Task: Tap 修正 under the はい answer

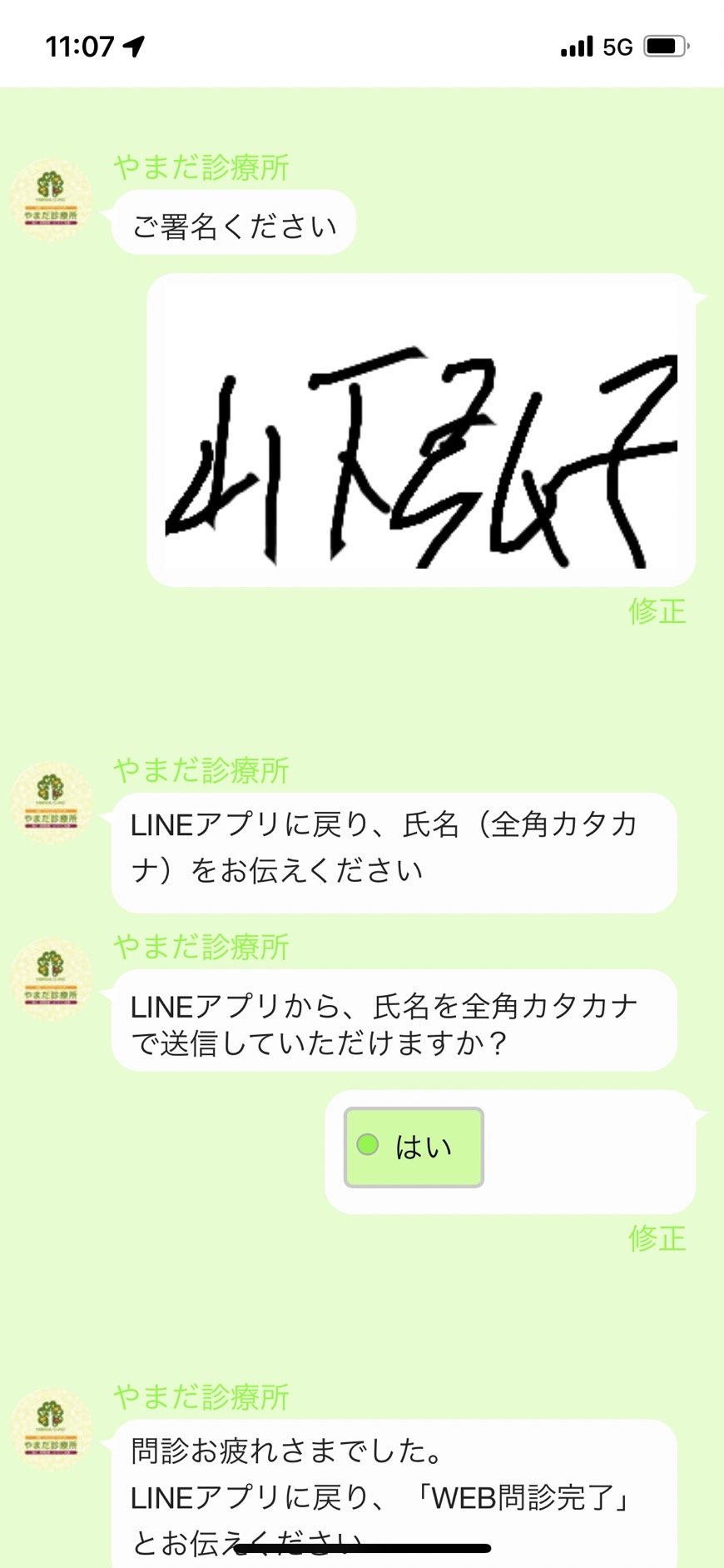Action: coord(657,1238)
